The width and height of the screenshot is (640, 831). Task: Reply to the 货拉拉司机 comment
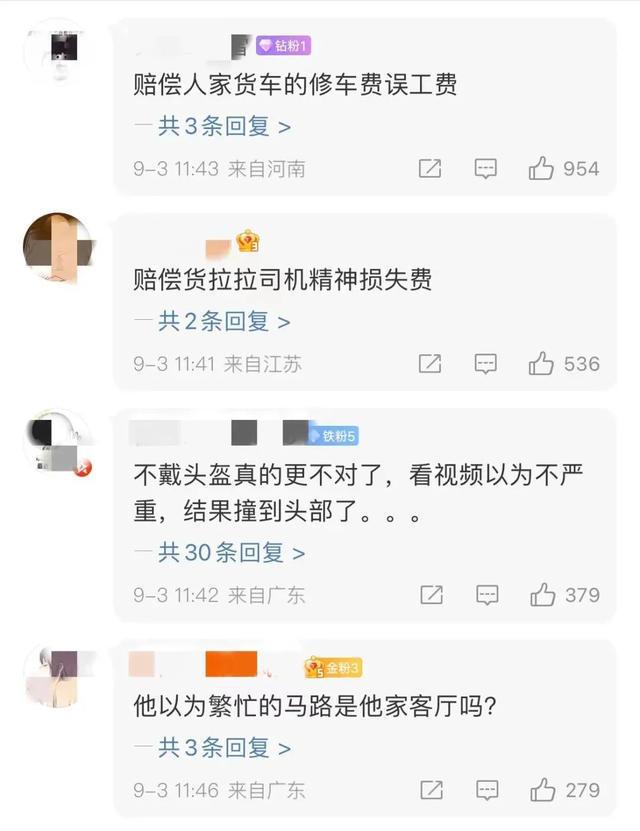click(x=486, y=363)
